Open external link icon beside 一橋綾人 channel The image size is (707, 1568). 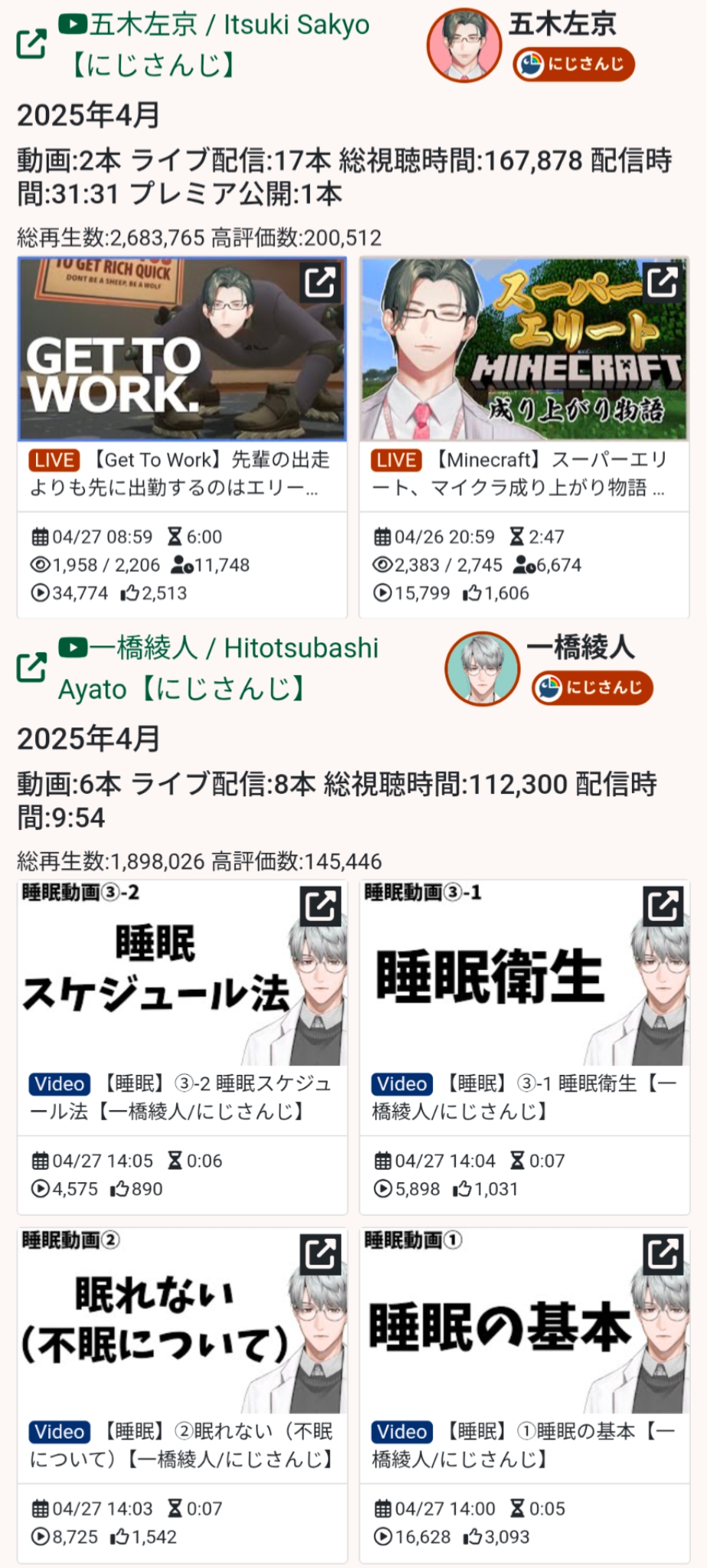click(x=31, y=667)
